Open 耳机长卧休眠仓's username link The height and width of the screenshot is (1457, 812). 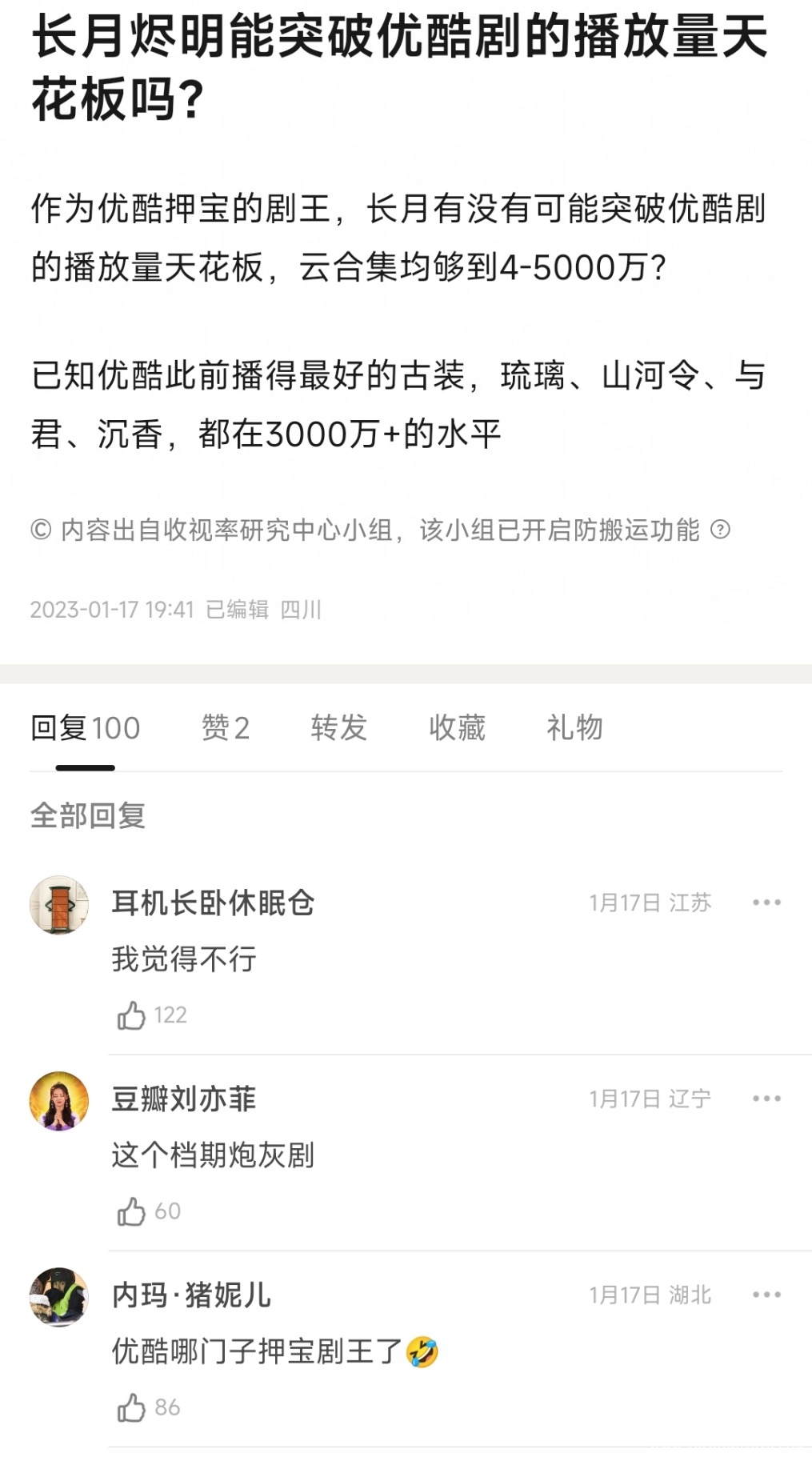coord(213,905)
